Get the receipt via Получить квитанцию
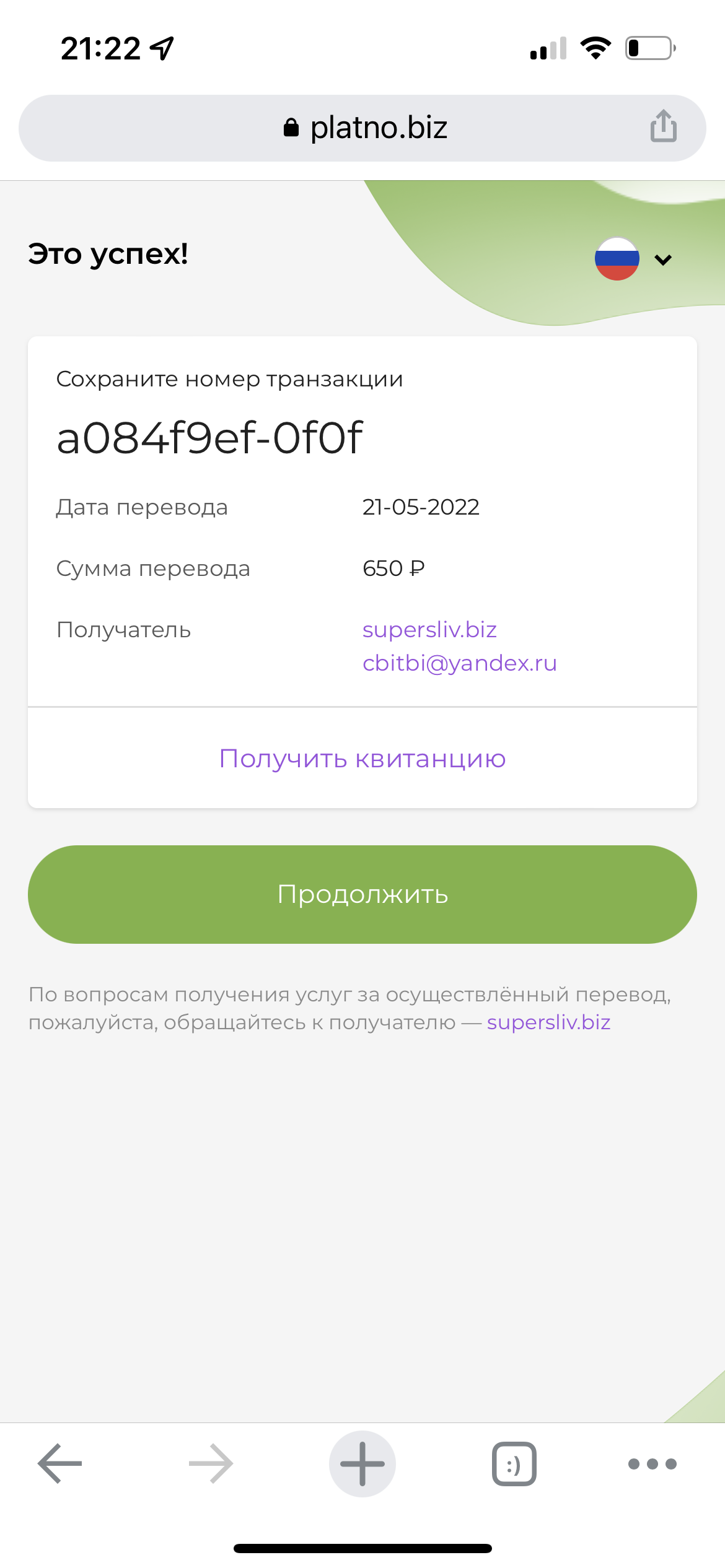The height and width of the screenshot is (1568, 725). [362, 759]
